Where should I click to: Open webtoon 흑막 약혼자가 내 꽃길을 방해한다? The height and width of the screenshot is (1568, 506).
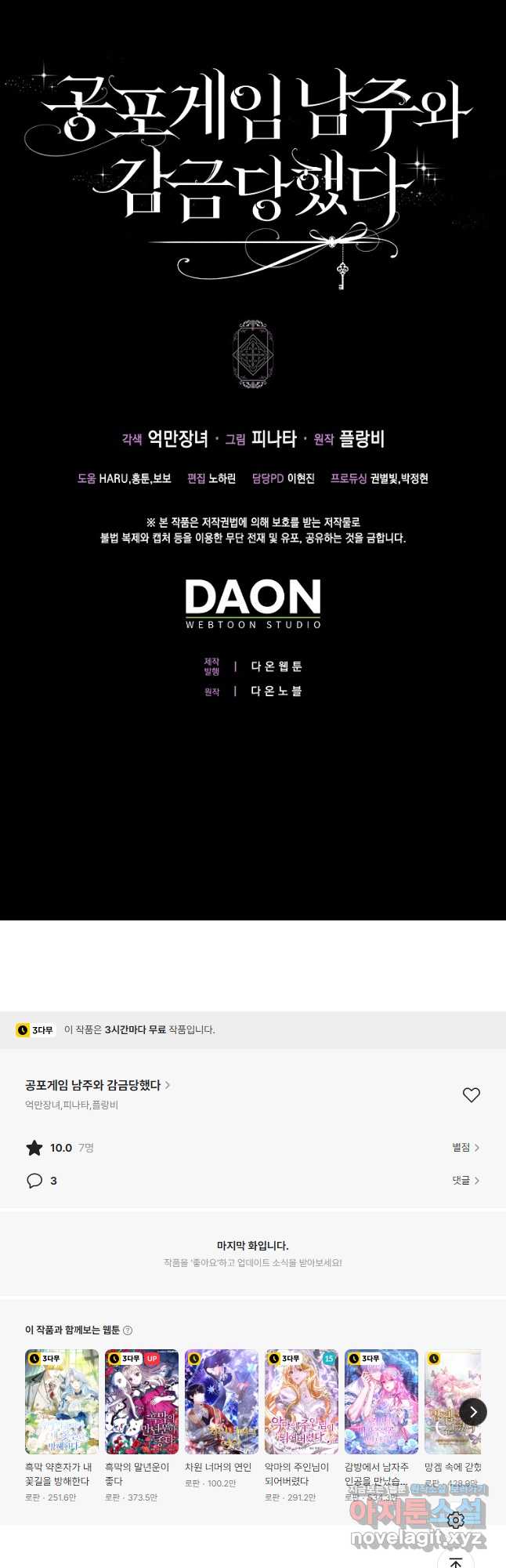(x=62, y=1402)
